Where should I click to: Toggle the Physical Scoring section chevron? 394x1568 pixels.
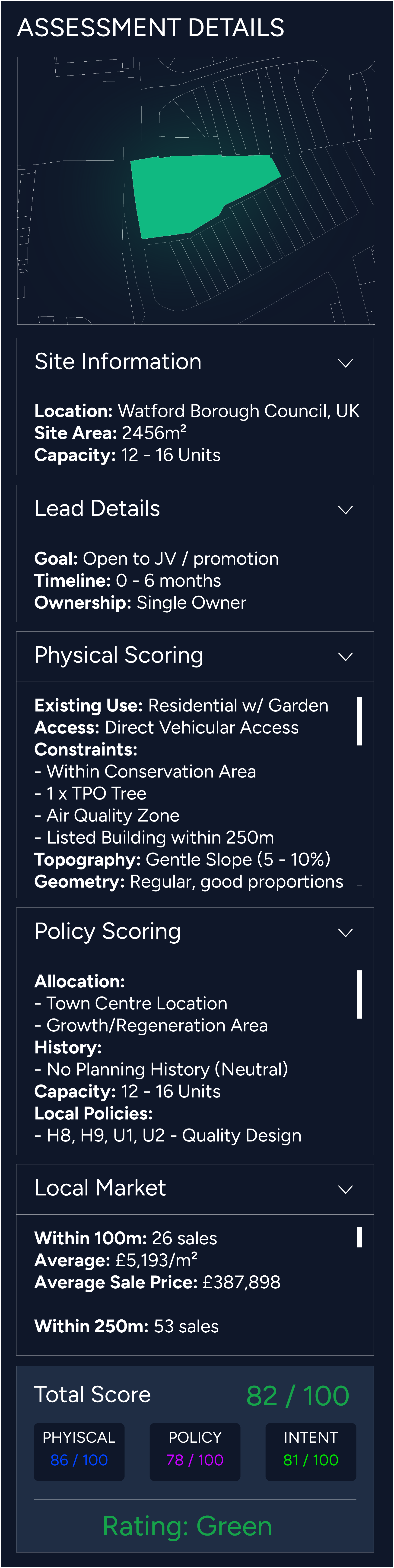tap(345, 657)
